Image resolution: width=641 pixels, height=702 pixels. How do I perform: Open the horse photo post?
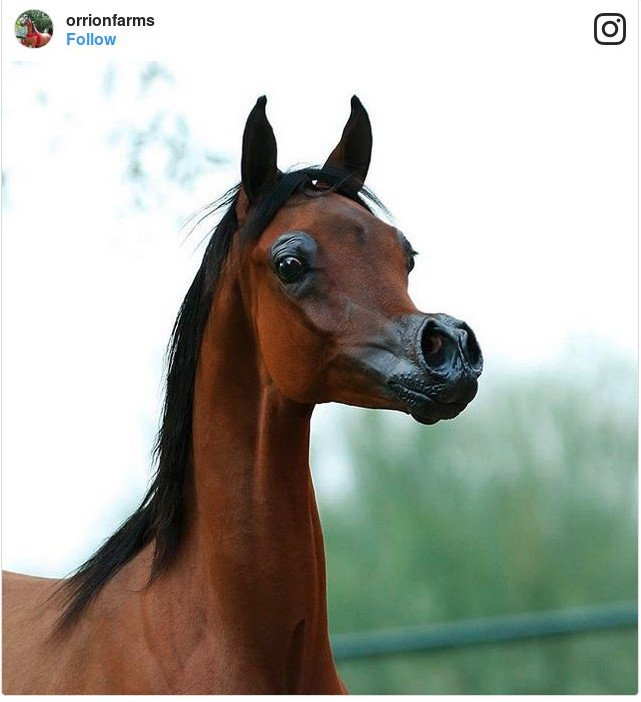(x=320, y=380)
